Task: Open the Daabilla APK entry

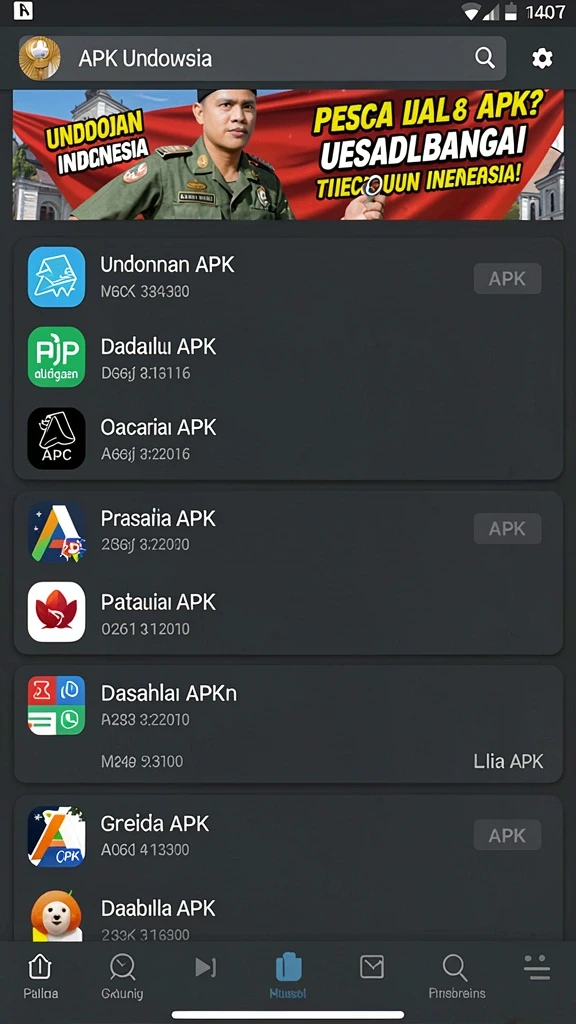Action: [x=288, y=914]
